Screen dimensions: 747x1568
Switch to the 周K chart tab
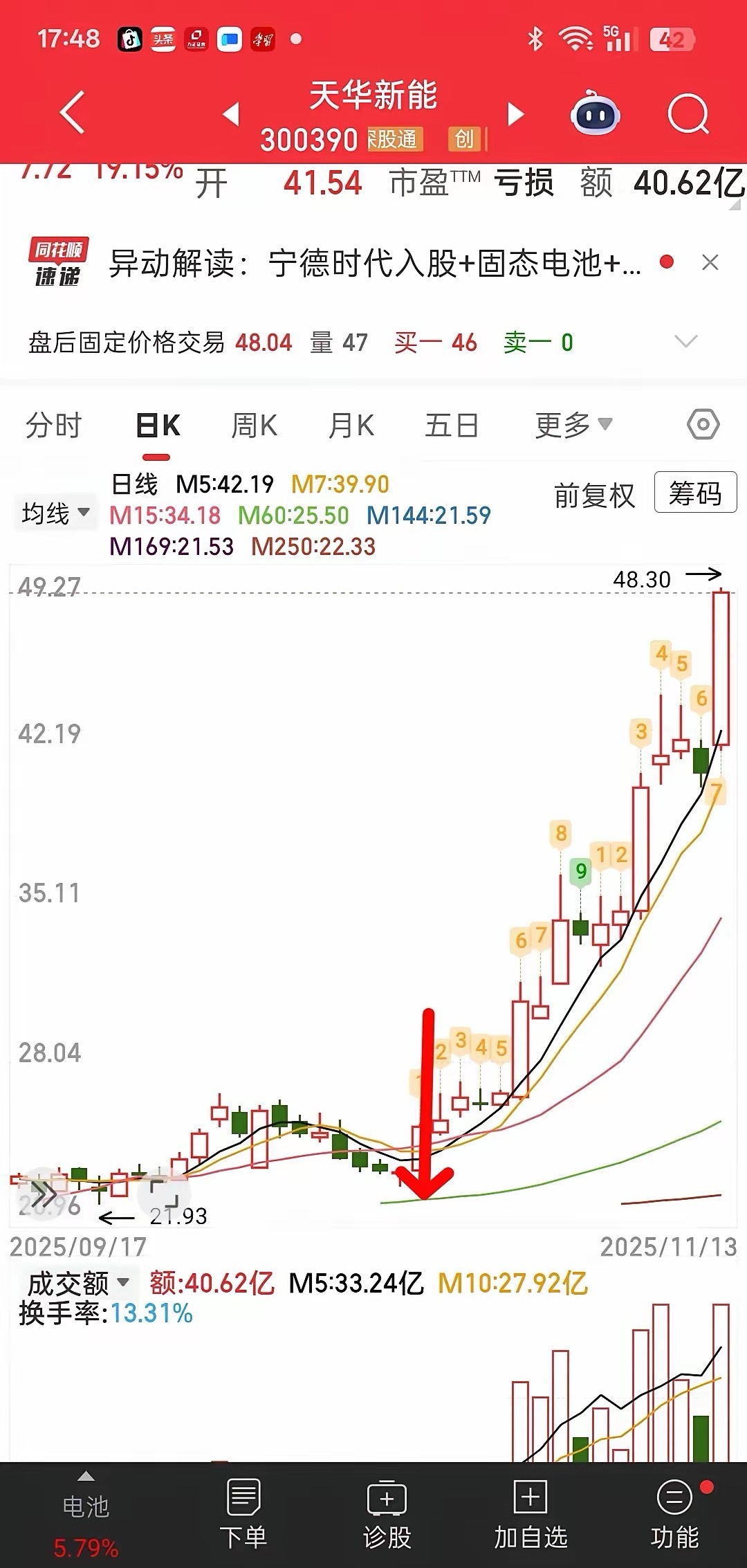click(254, 425)
